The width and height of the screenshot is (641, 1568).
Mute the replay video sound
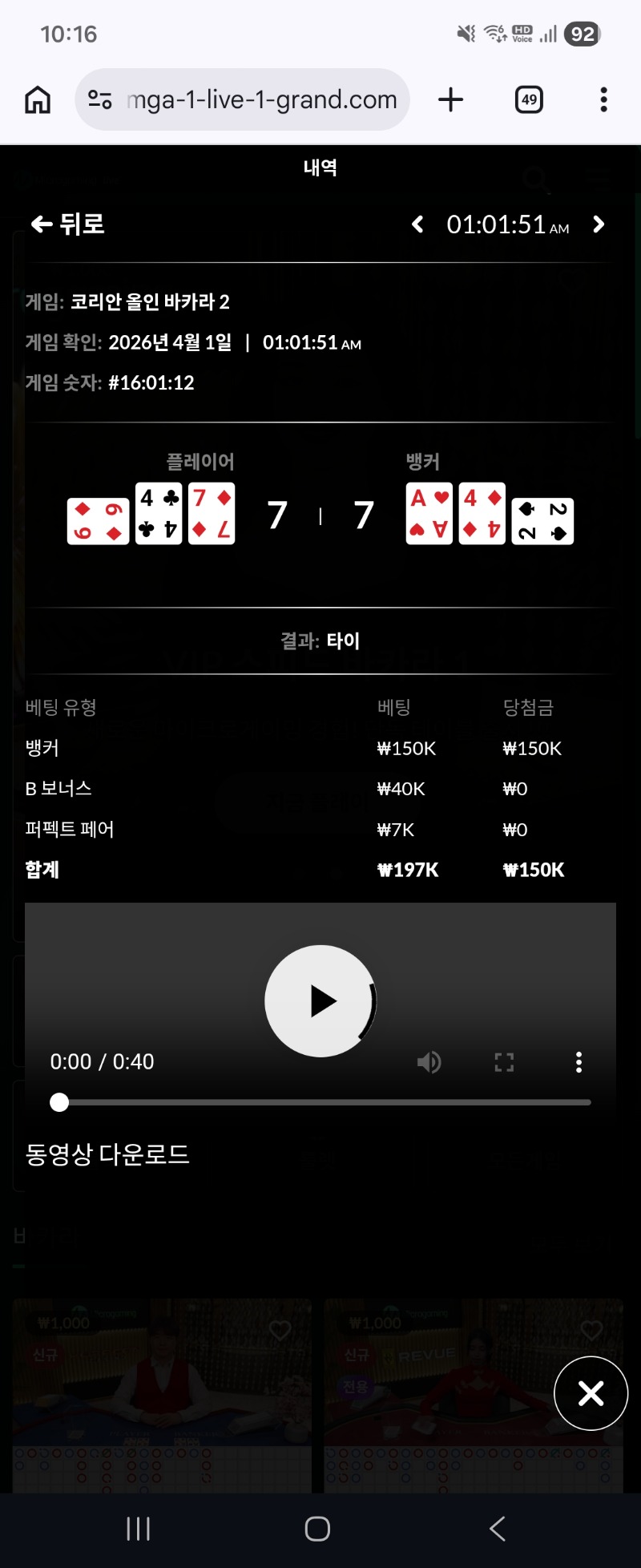click(x=429, y=1062)
